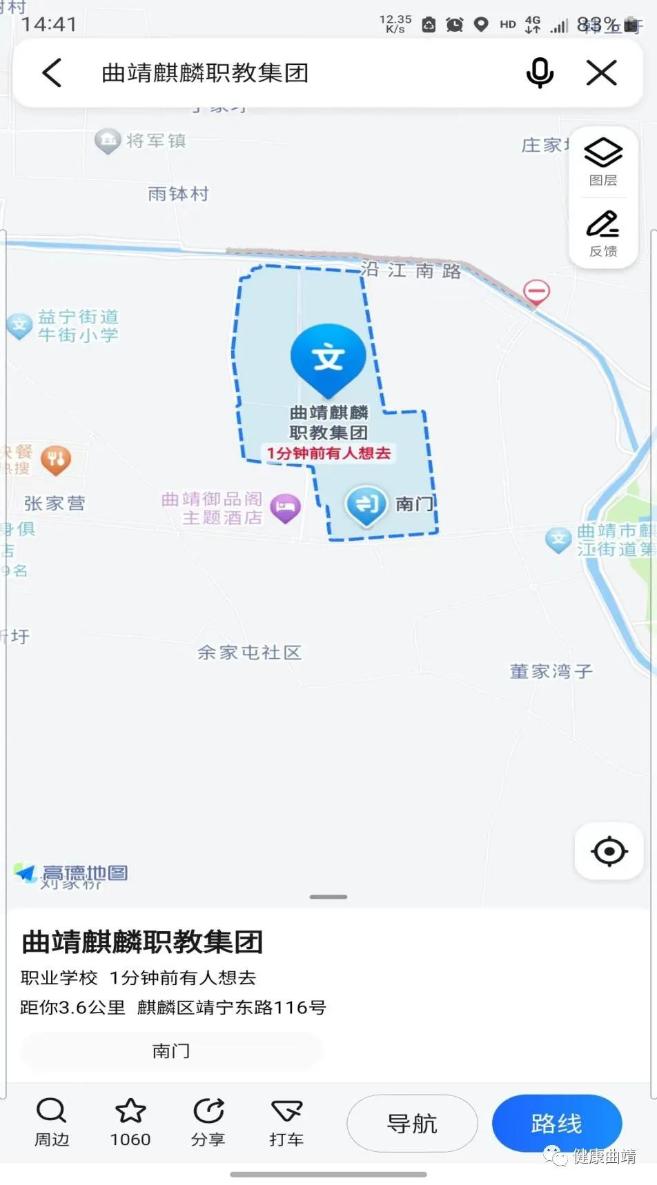
Task: Start voice search with the microphone
Action: pos(540,72)
